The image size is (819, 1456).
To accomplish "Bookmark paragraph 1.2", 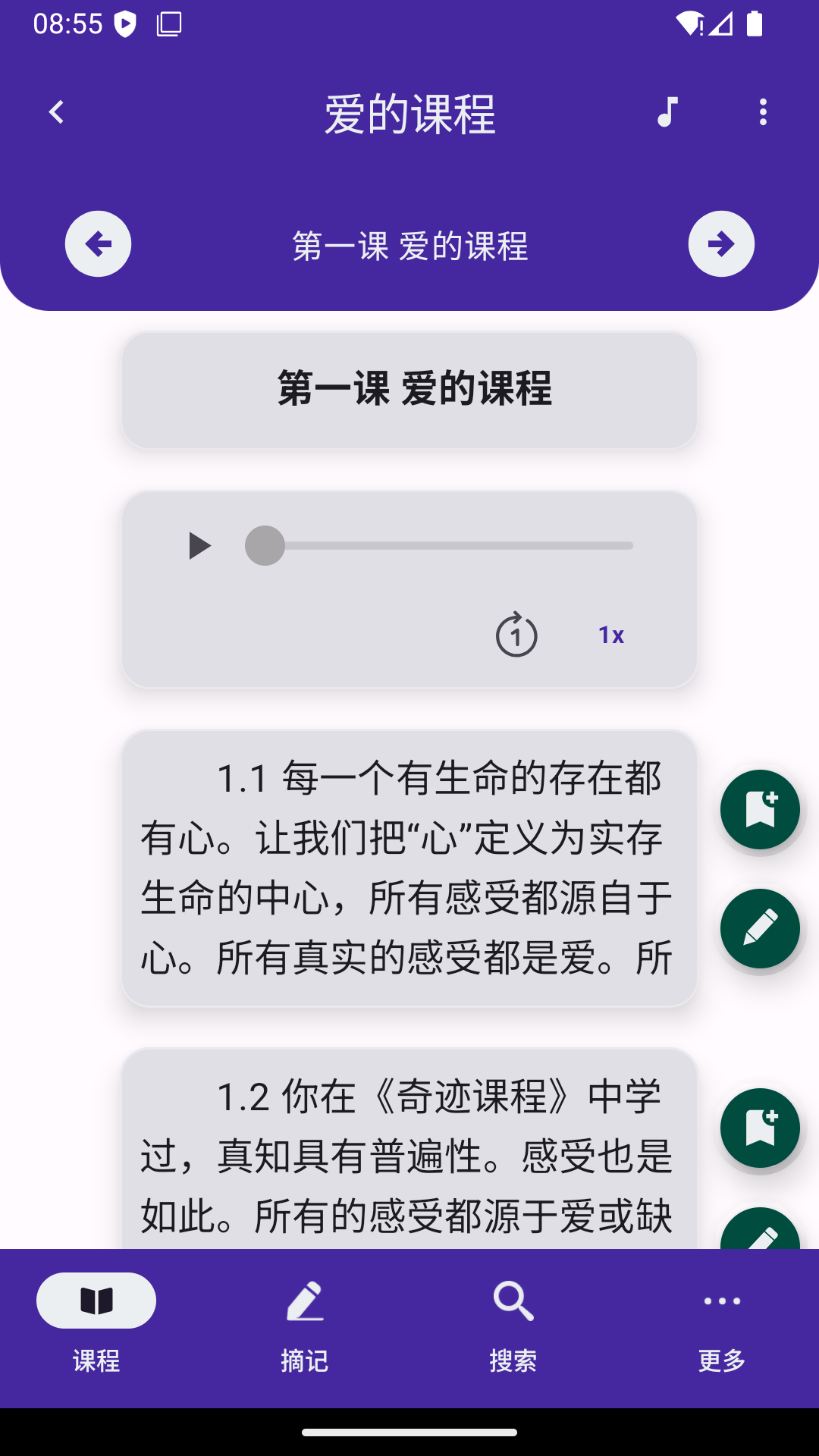I will (759, 1128).
